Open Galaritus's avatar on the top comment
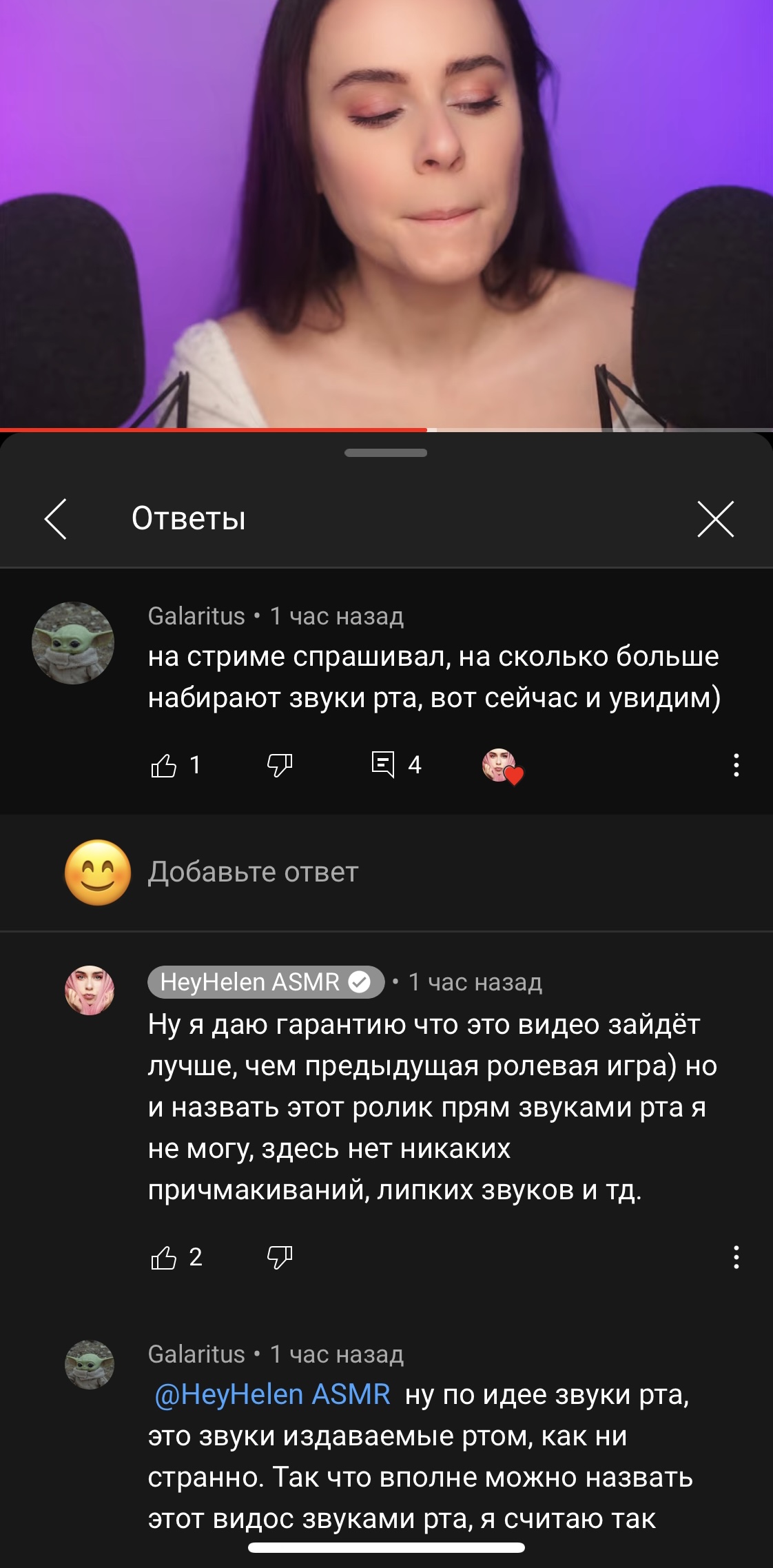 click(73, 643)
